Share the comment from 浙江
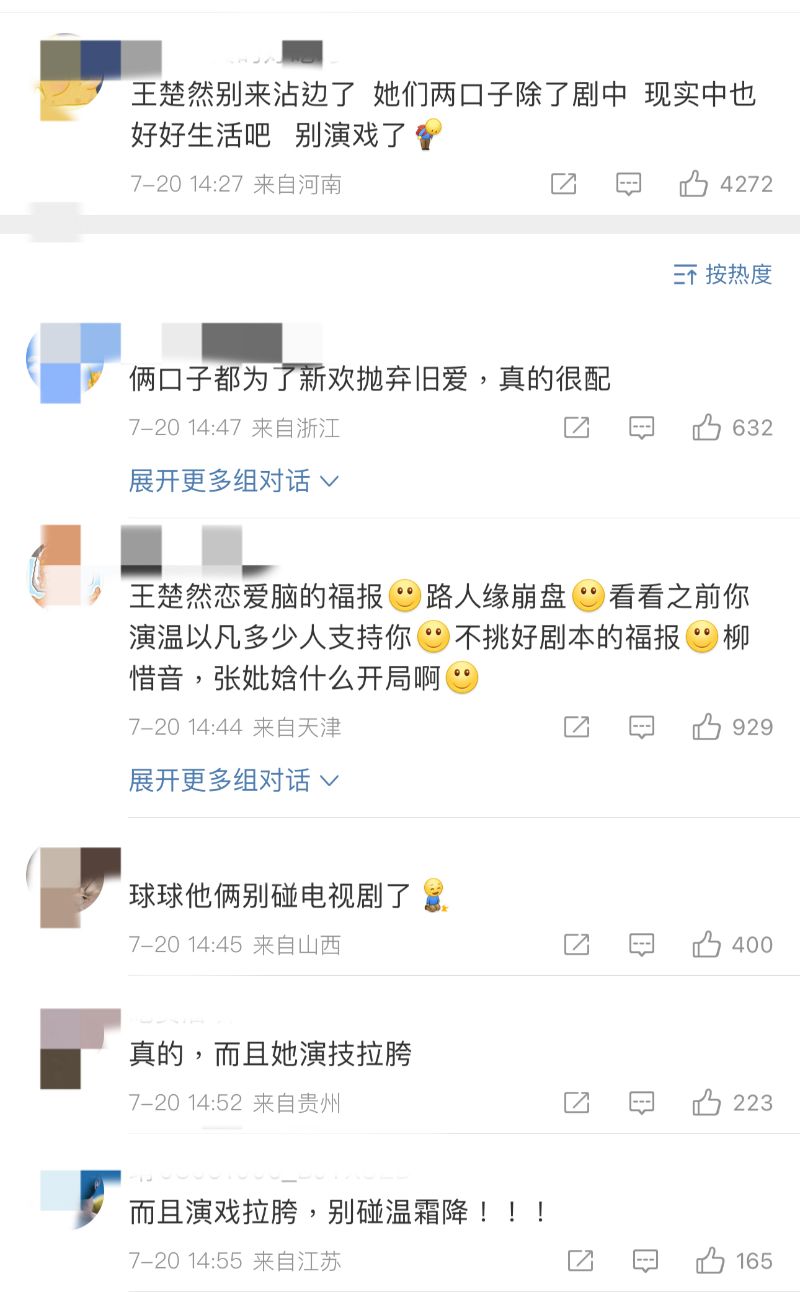This screenshot has width=800, height=1292. pyautogui.click(x=577, y=428)
